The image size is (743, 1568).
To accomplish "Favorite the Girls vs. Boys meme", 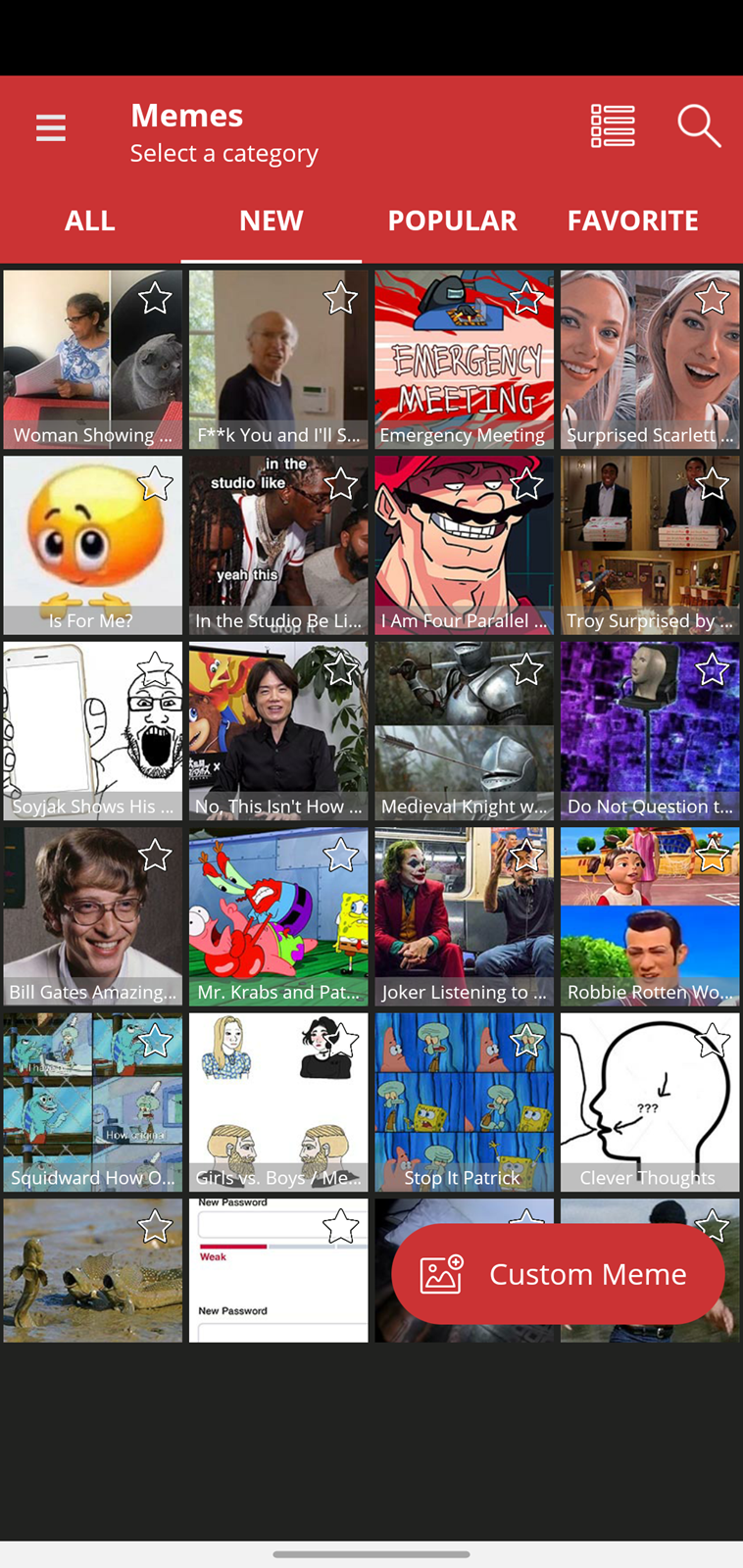I will 340,1040.
